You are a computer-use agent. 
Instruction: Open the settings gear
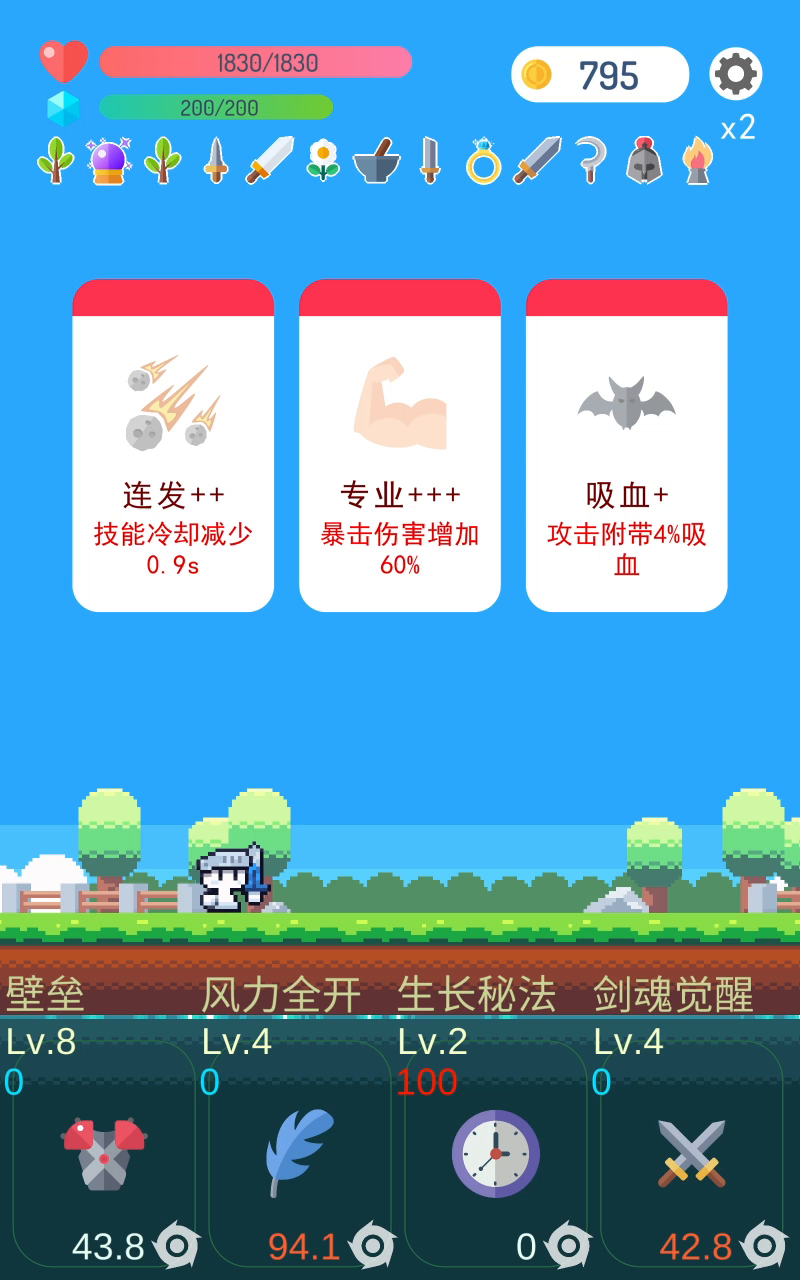point(735,74)
